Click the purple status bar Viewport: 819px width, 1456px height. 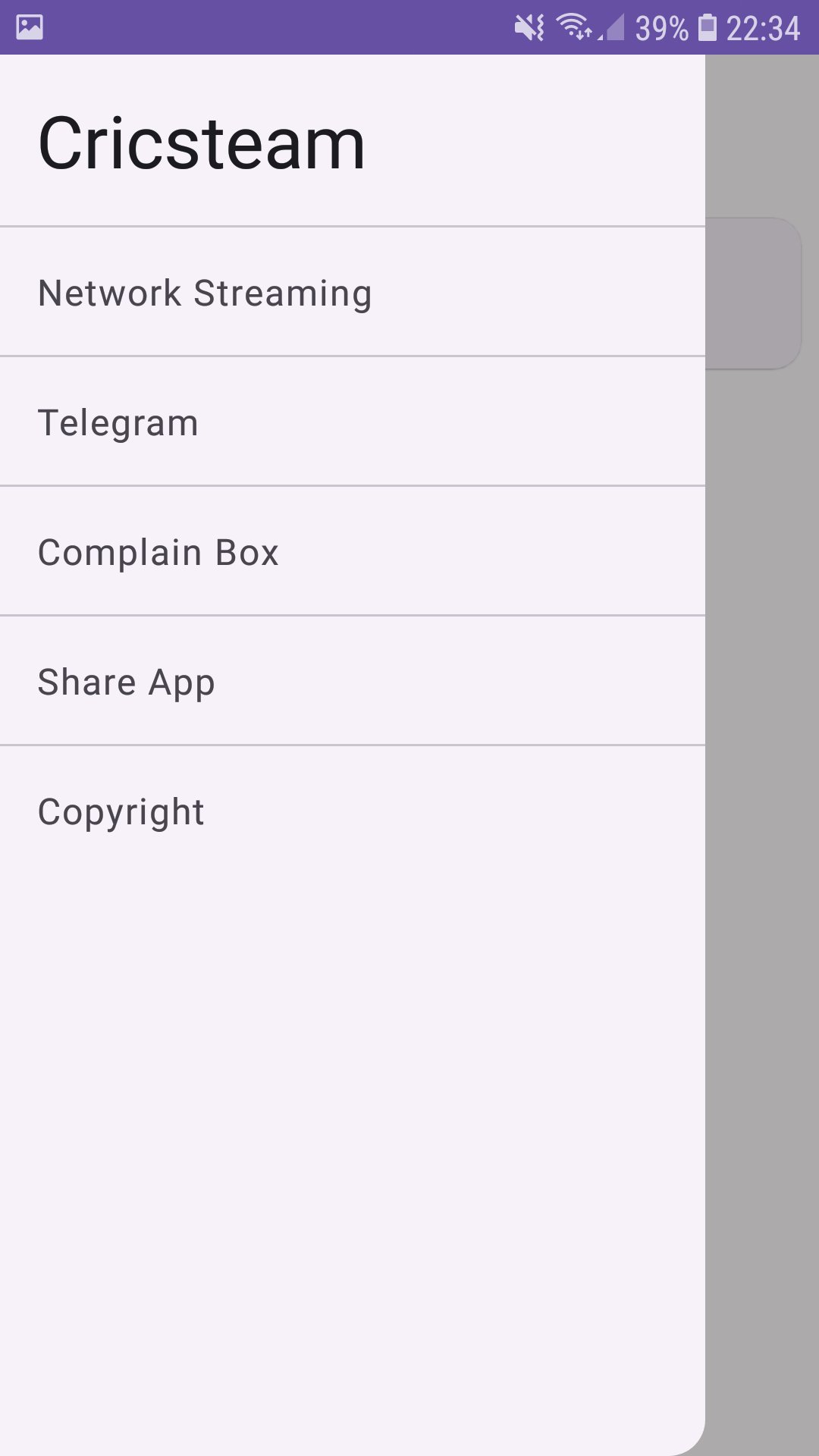pyautogui.click(x=303, y=27)
